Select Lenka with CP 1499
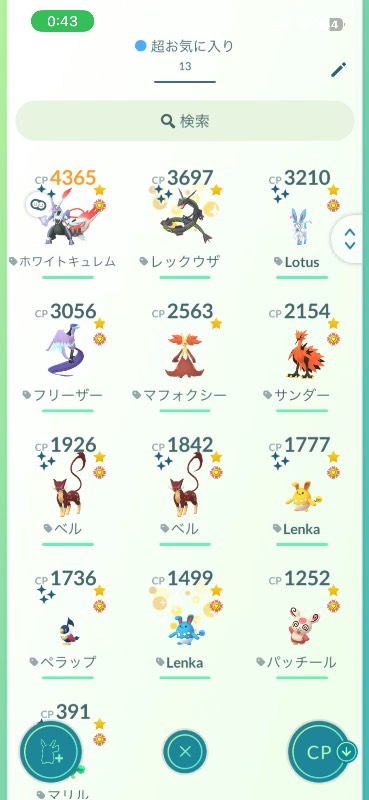Image resolution: width=369 pixels, height=800 pixels. [185, 623]
